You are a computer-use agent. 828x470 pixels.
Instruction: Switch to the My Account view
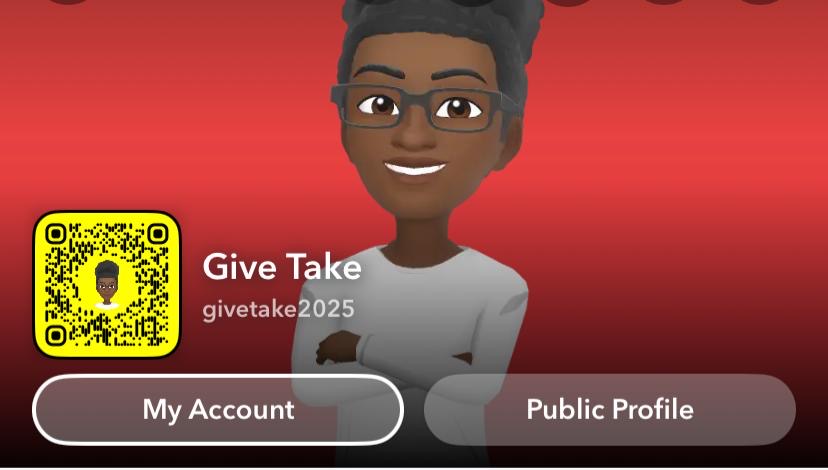218,410
